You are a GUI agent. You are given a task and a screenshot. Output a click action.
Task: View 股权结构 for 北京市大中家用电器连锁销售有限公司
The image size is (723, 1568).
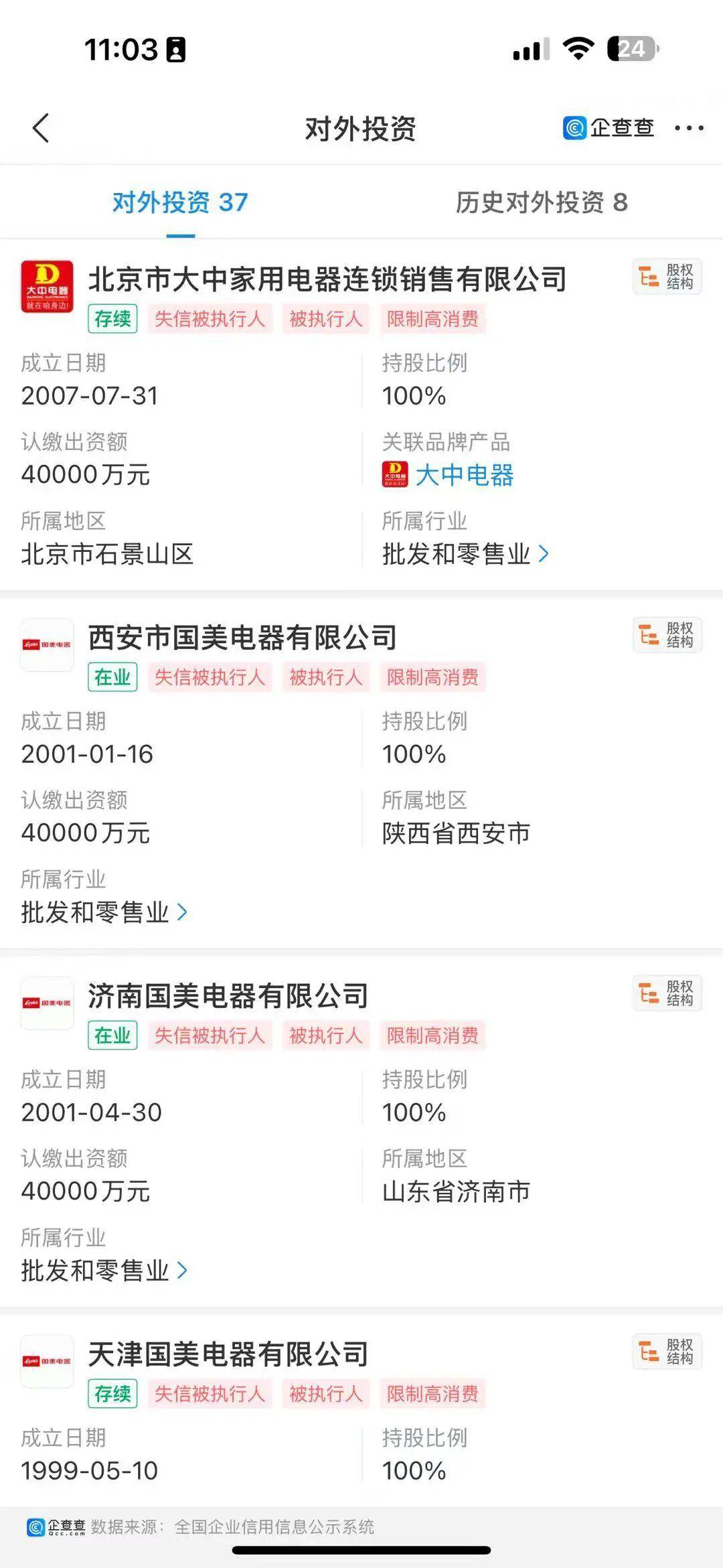coord(667,277)
